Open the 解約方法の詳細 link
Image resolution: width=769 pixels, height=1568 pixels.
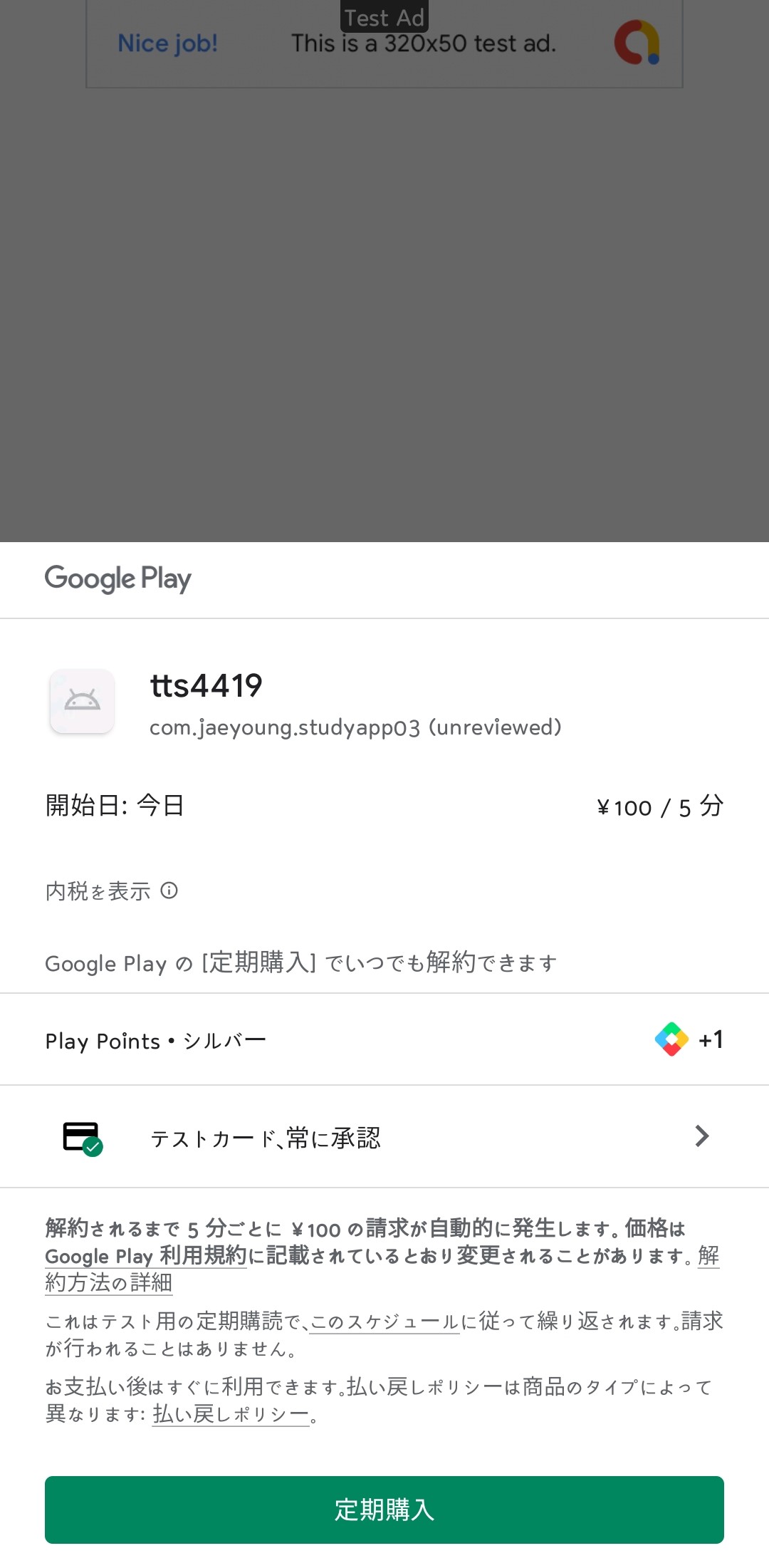(x=108, y=1283)
